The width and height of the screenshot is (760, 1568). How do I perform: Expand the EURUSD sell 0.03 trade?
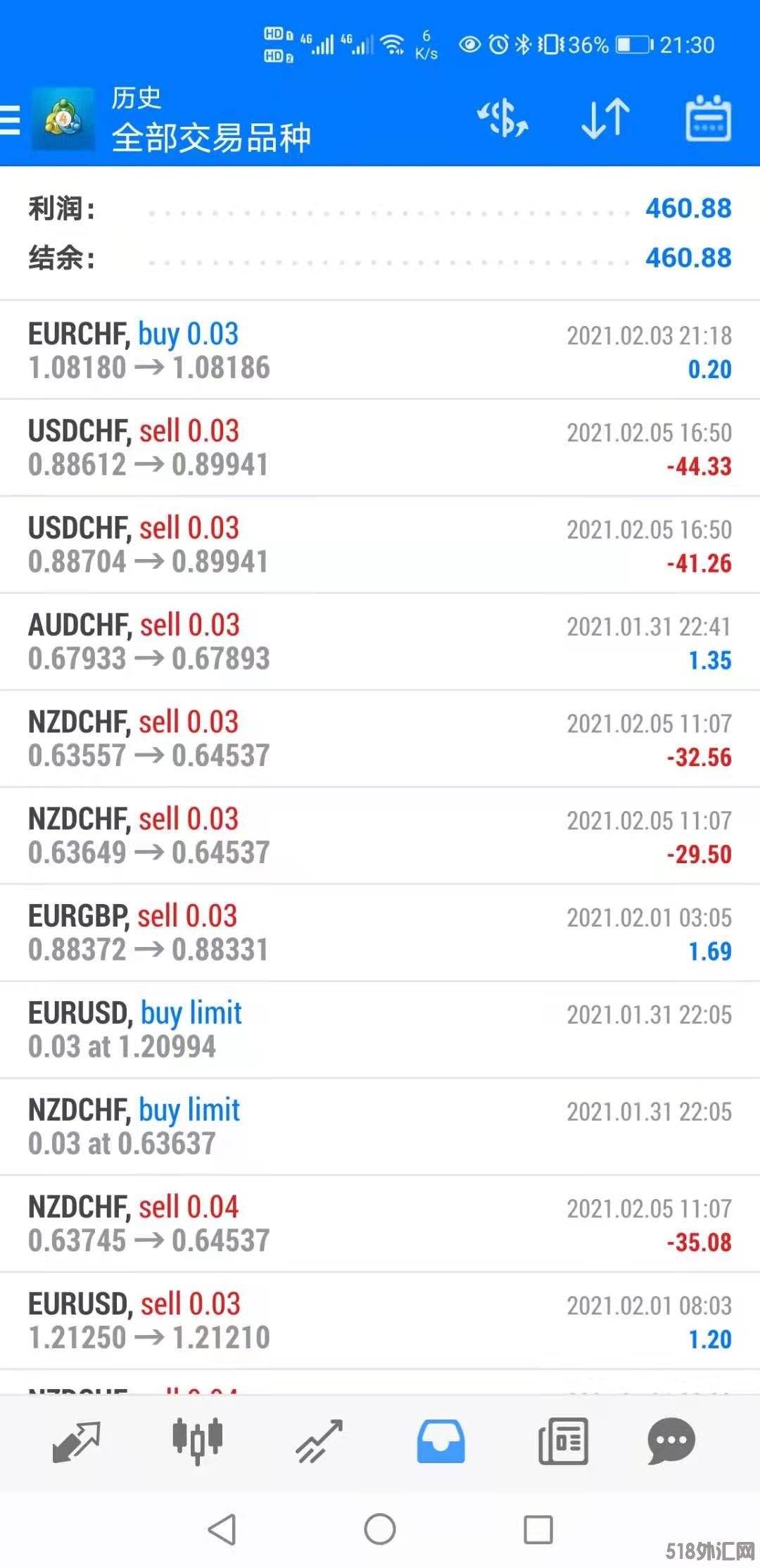pyautogui.click(x=380, y=1321)
